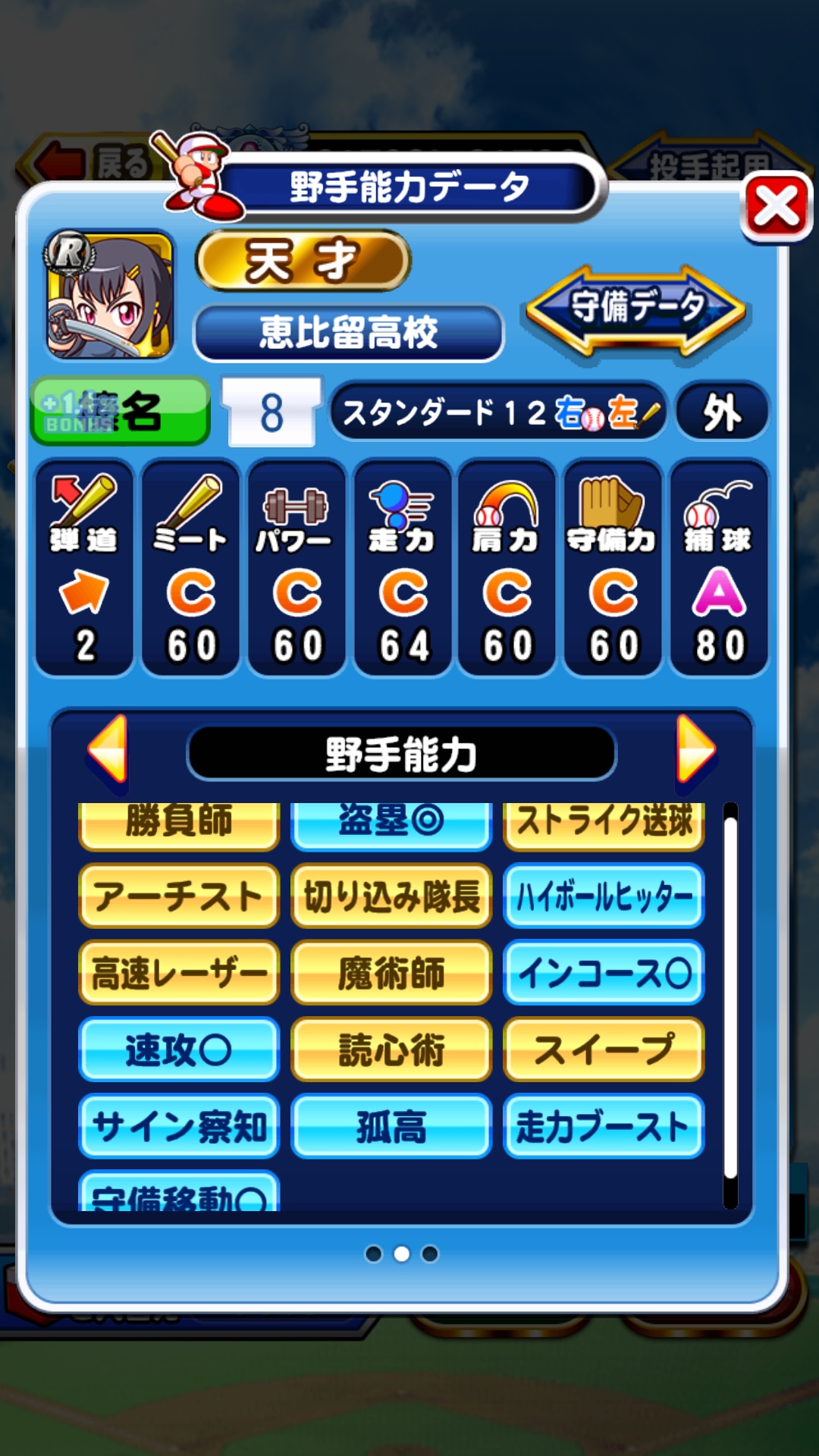819x1456 pixels.
Task: Open the 走力ブースト skill details
Action: 604,1127
